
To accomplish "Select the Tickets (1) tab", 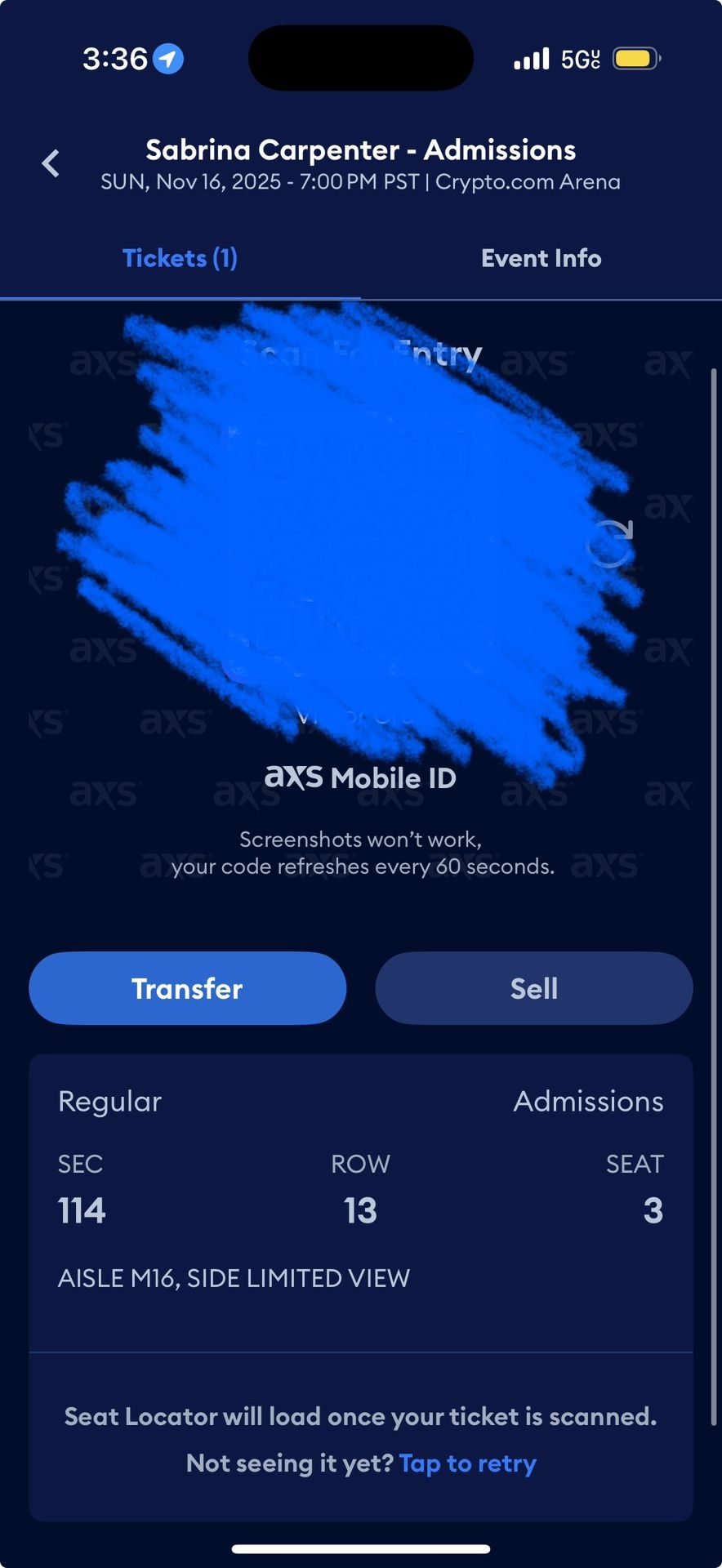I will 180,259.
